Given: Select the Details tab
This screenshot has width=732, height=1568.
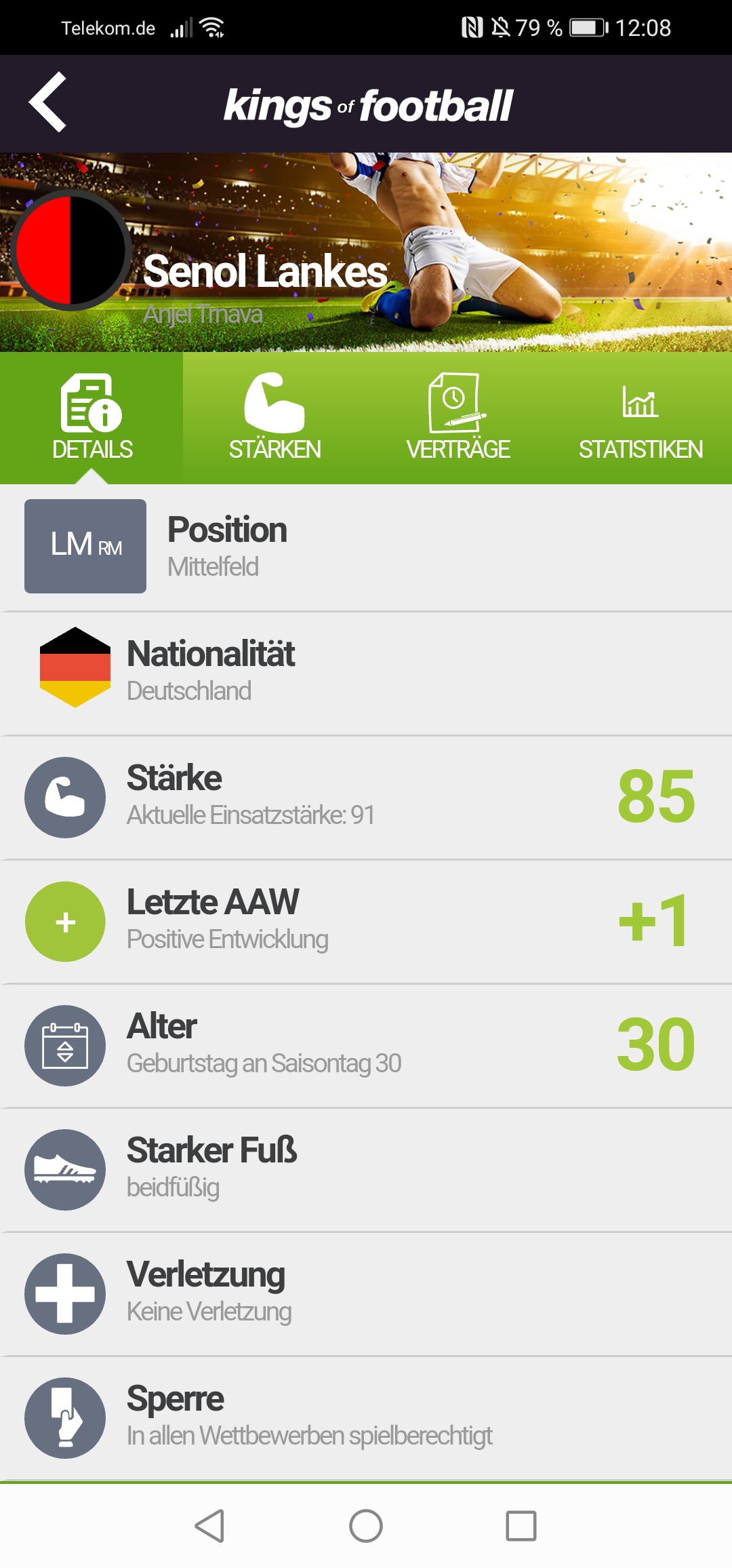Looking at the screenshot, I should coord(91,417).
